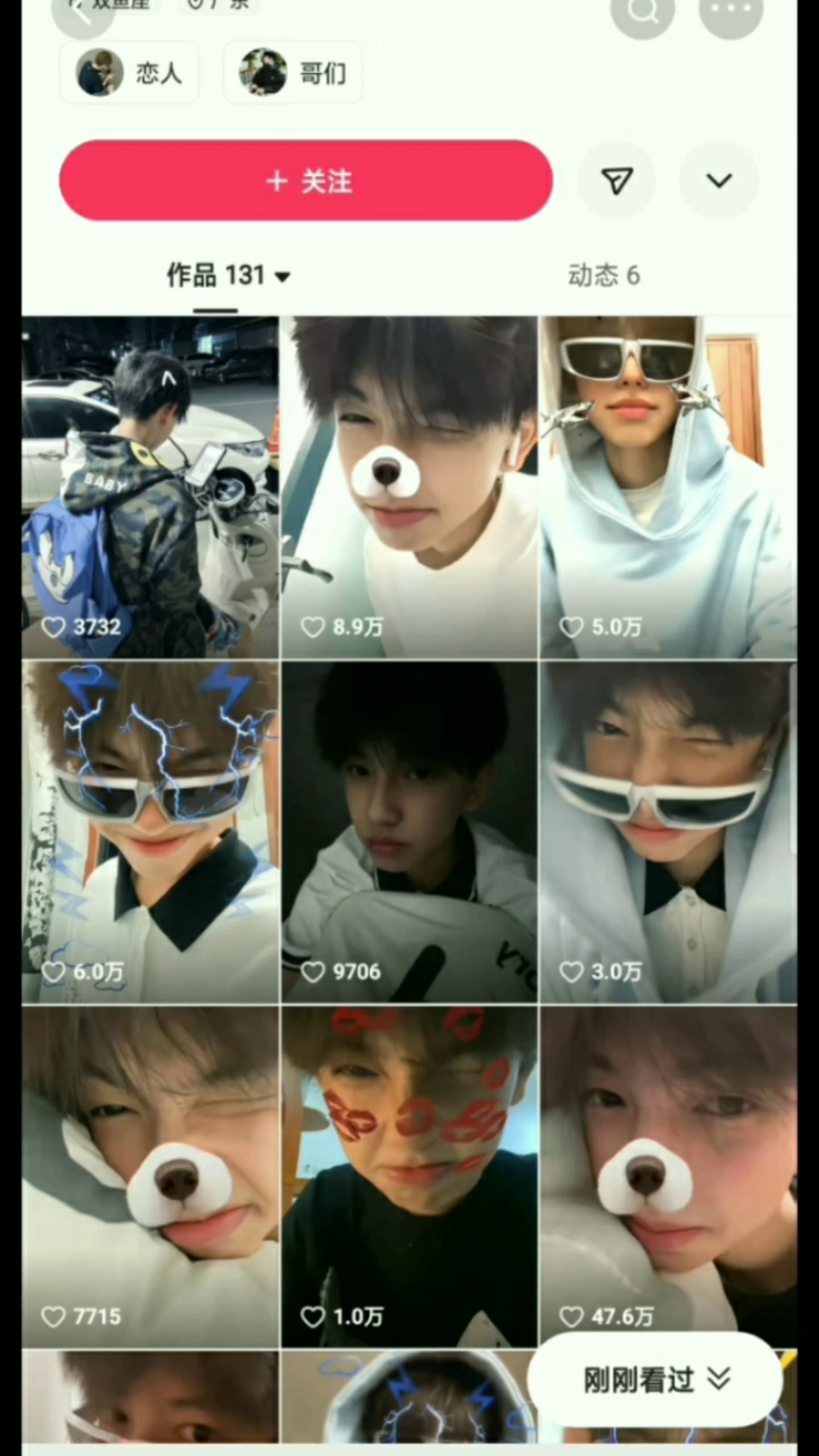Follow this user with the 关注 button

(x=306, y=180)
